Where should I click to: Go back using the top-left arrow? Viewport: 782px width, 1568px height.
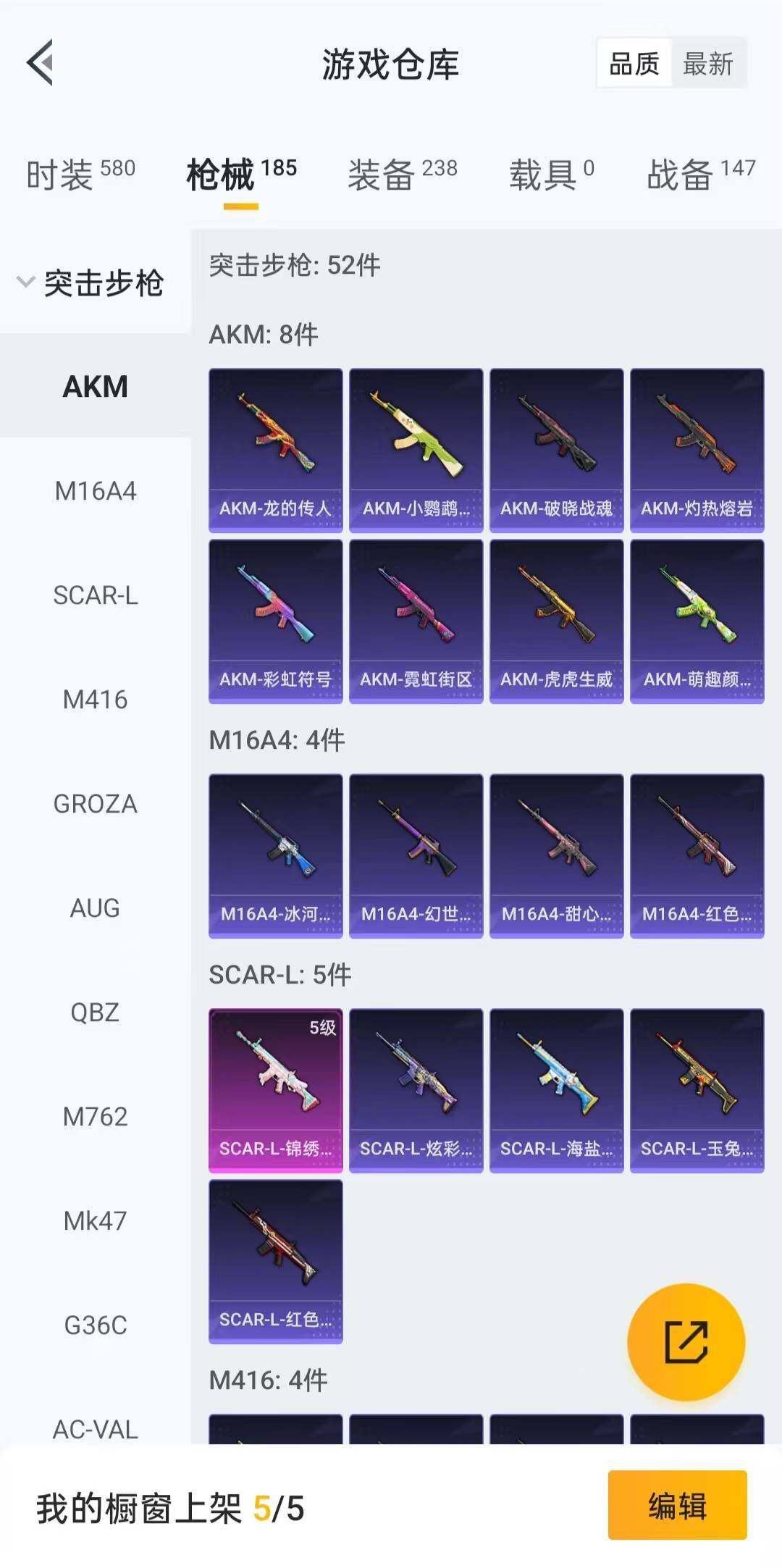tap(41, 63)
